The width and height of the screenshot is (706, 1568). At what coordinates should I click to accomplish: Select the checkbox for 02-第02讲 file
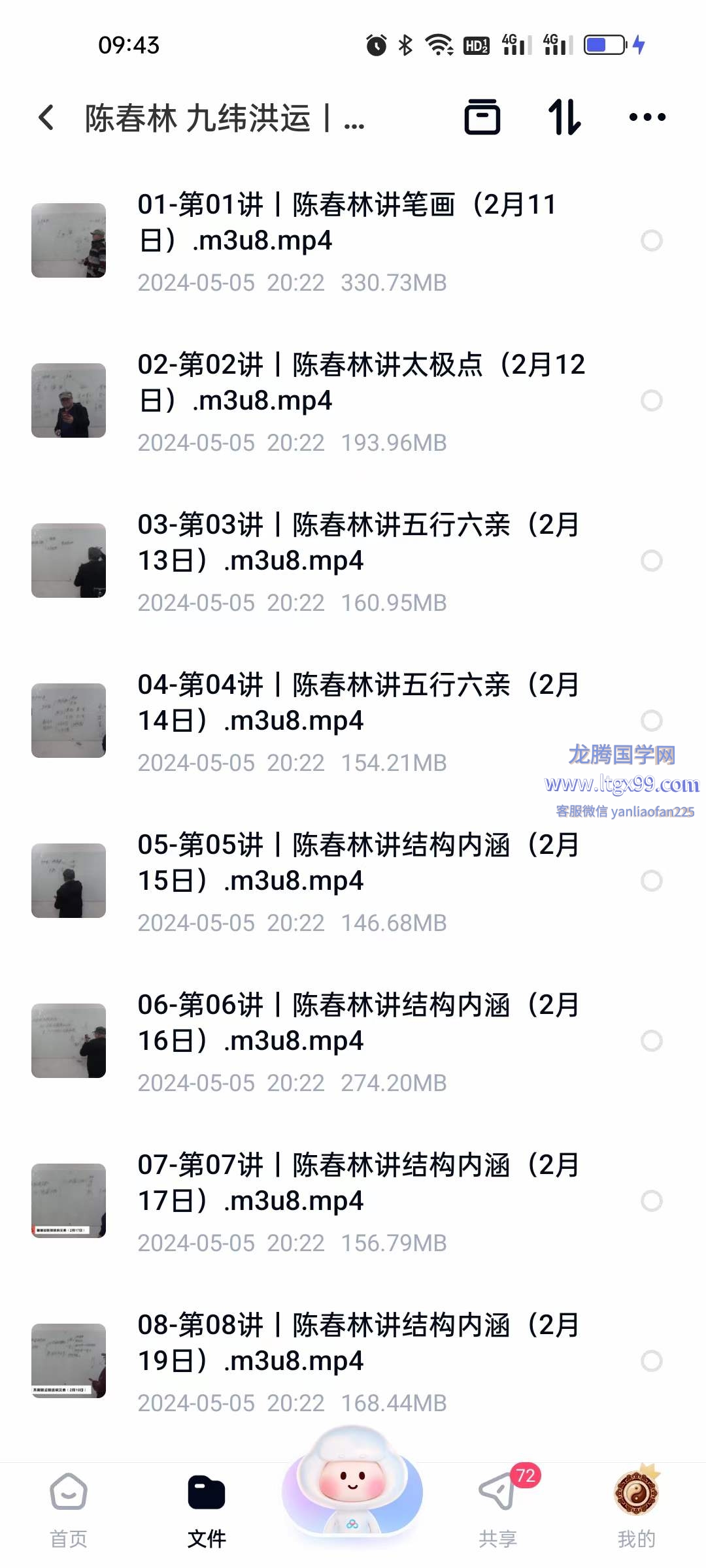tap(651, 400)
